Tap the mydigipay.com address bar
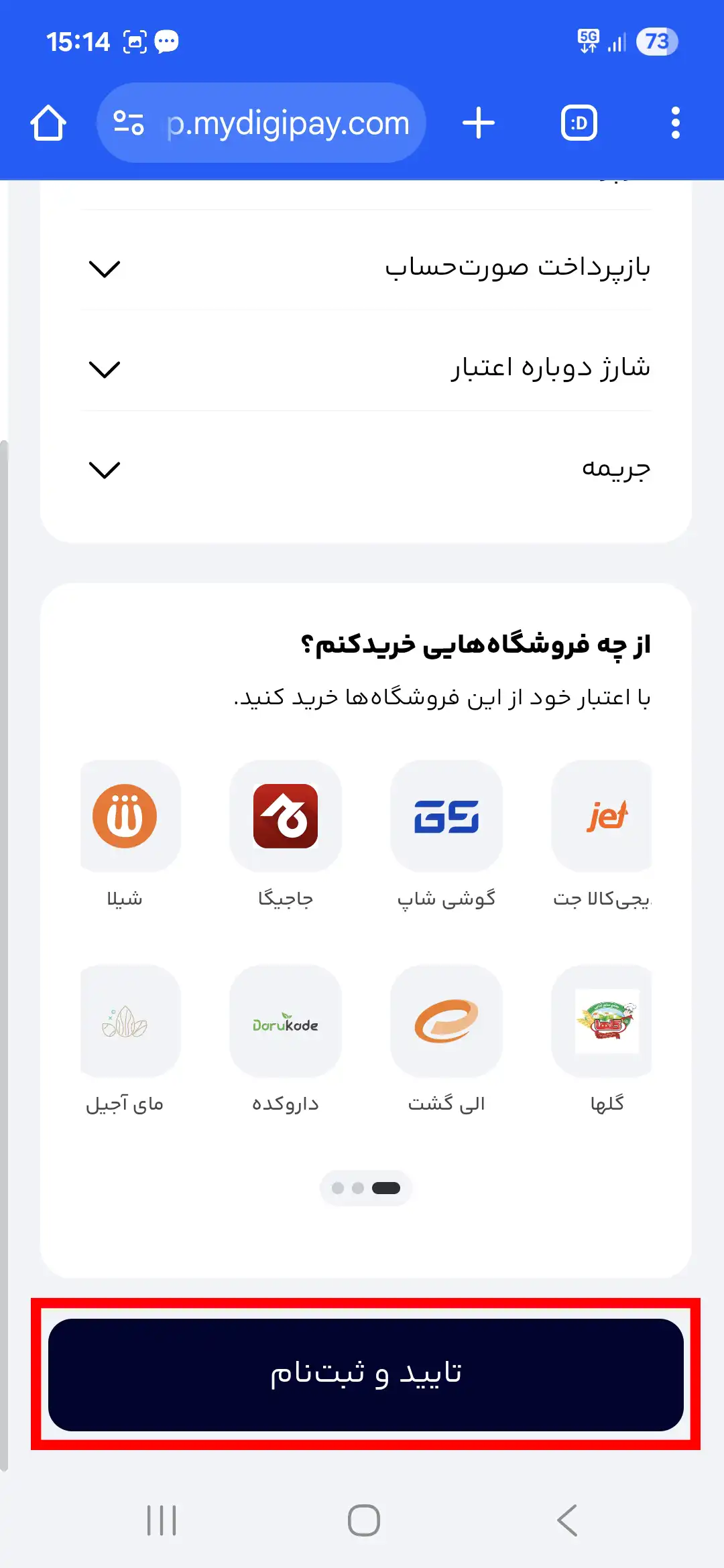This screenshot has height=1568, width=724. point(261,123)
